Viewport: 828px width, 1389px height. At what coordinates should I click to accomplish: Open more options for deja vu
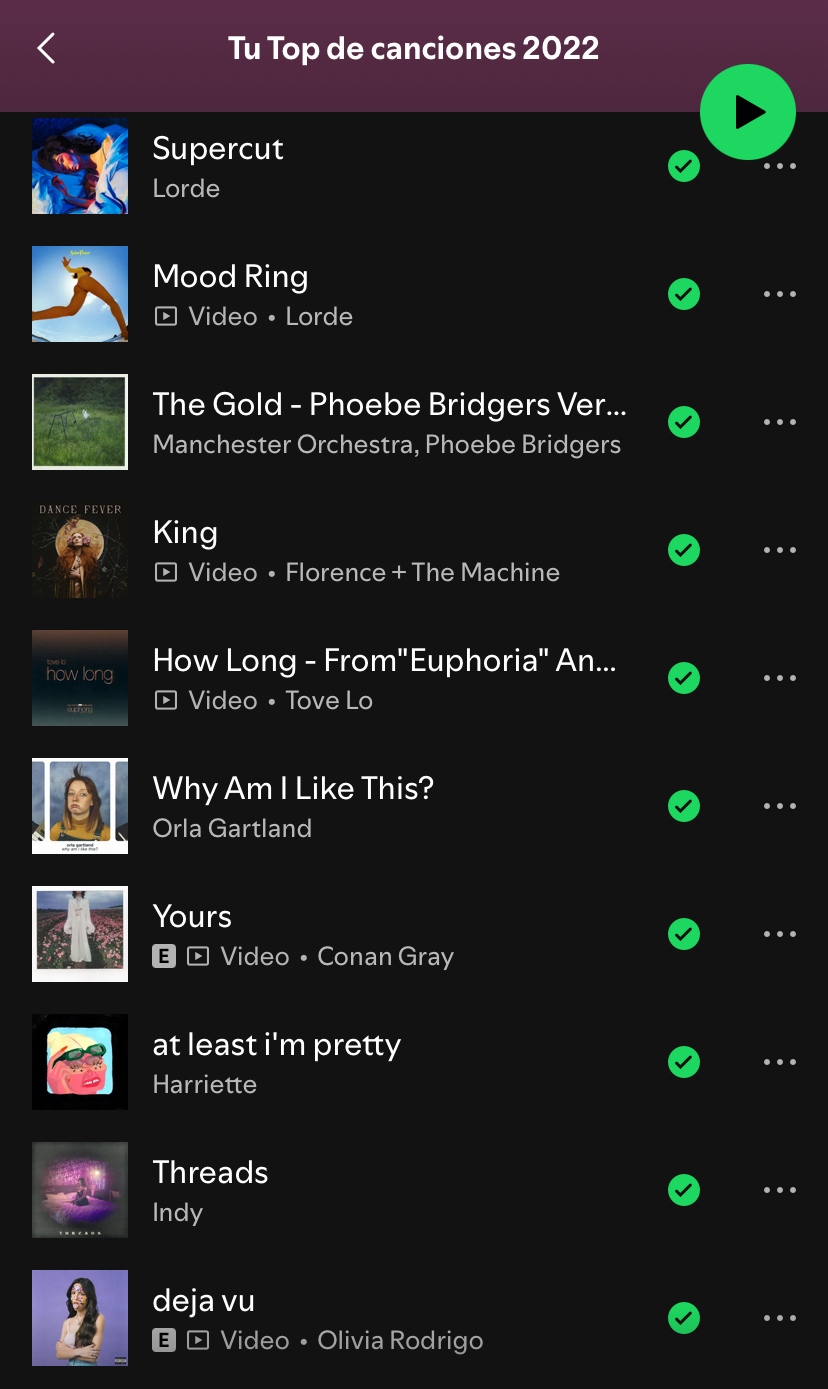click(x=779, y=1318)
